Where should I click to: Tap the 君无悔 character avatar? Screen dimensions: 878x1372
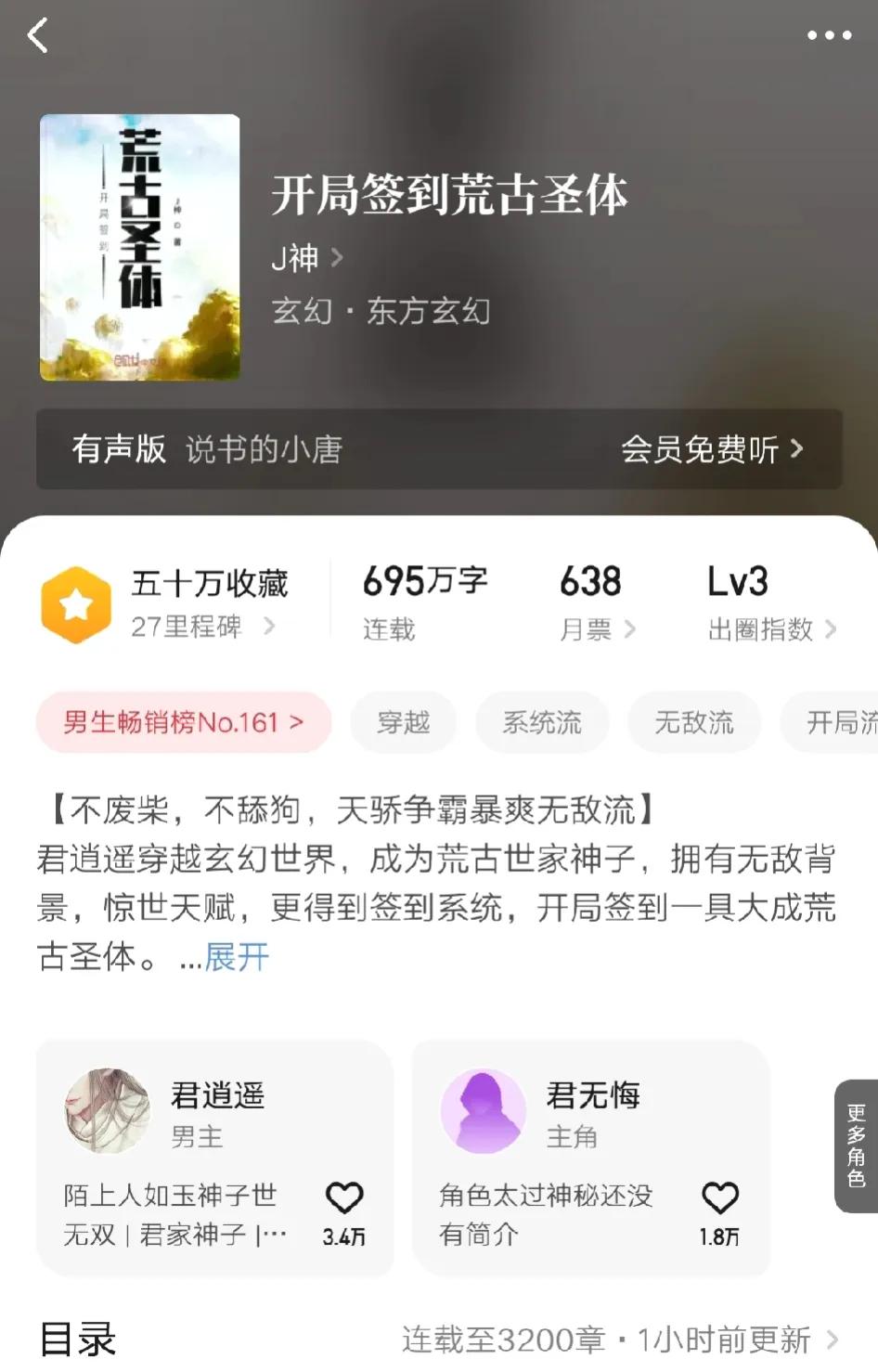tap(483, 1110)
